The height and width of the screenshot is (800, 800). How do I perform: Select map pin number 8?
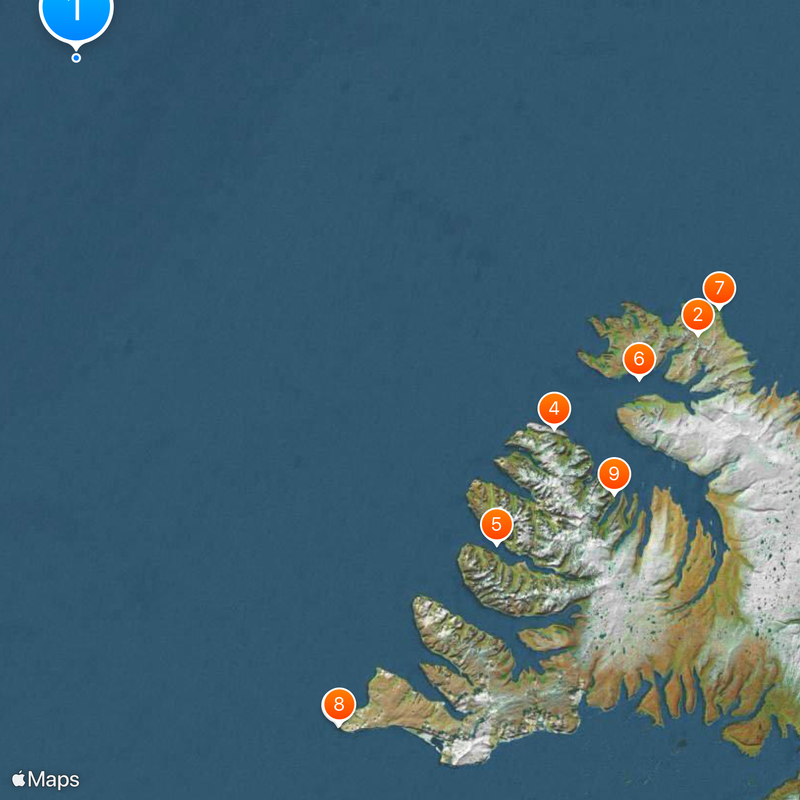click(339, 704)
